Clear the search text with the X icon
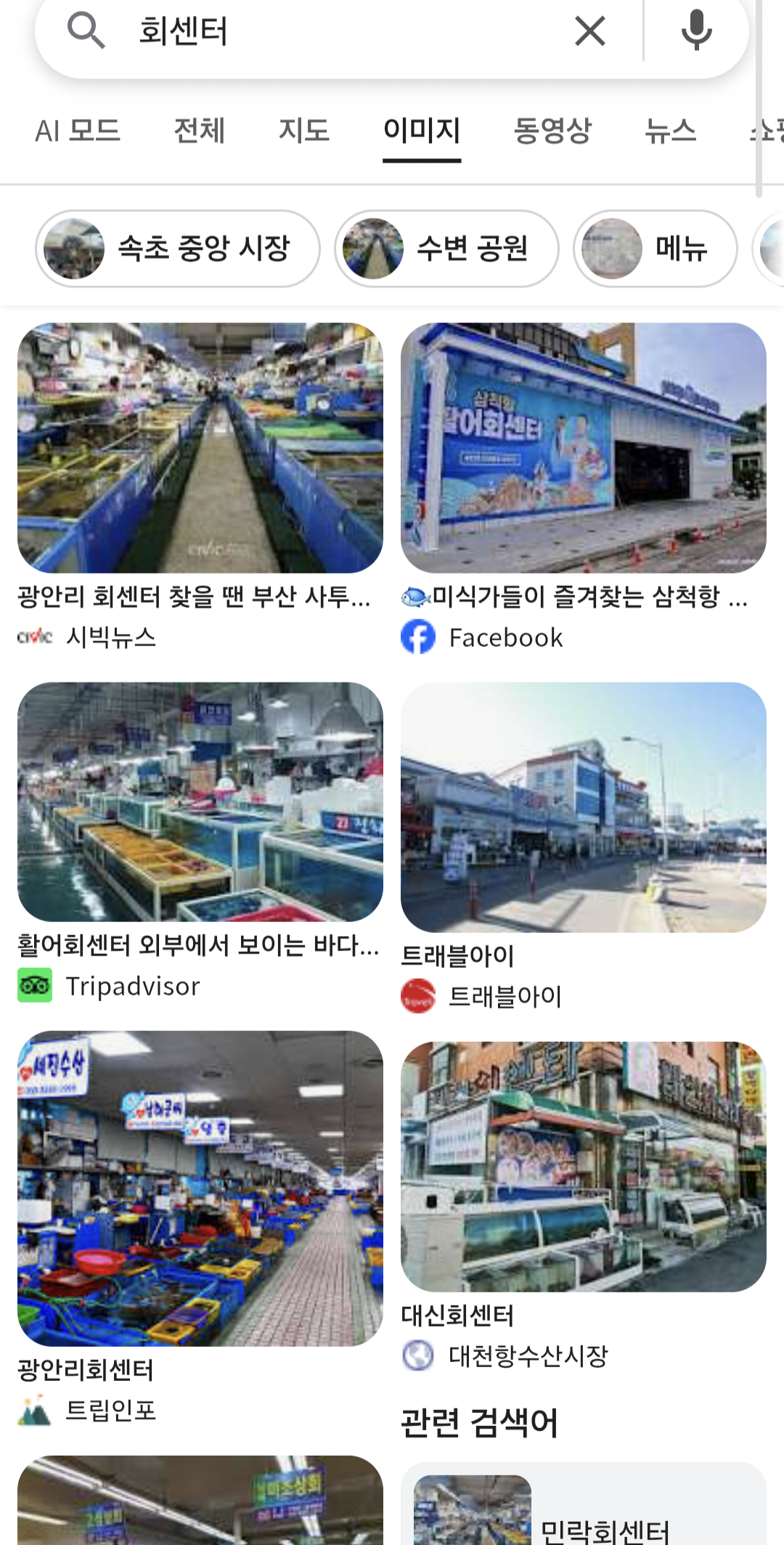Viewport: 784px width, 1545px height. [x=589, y=32]
